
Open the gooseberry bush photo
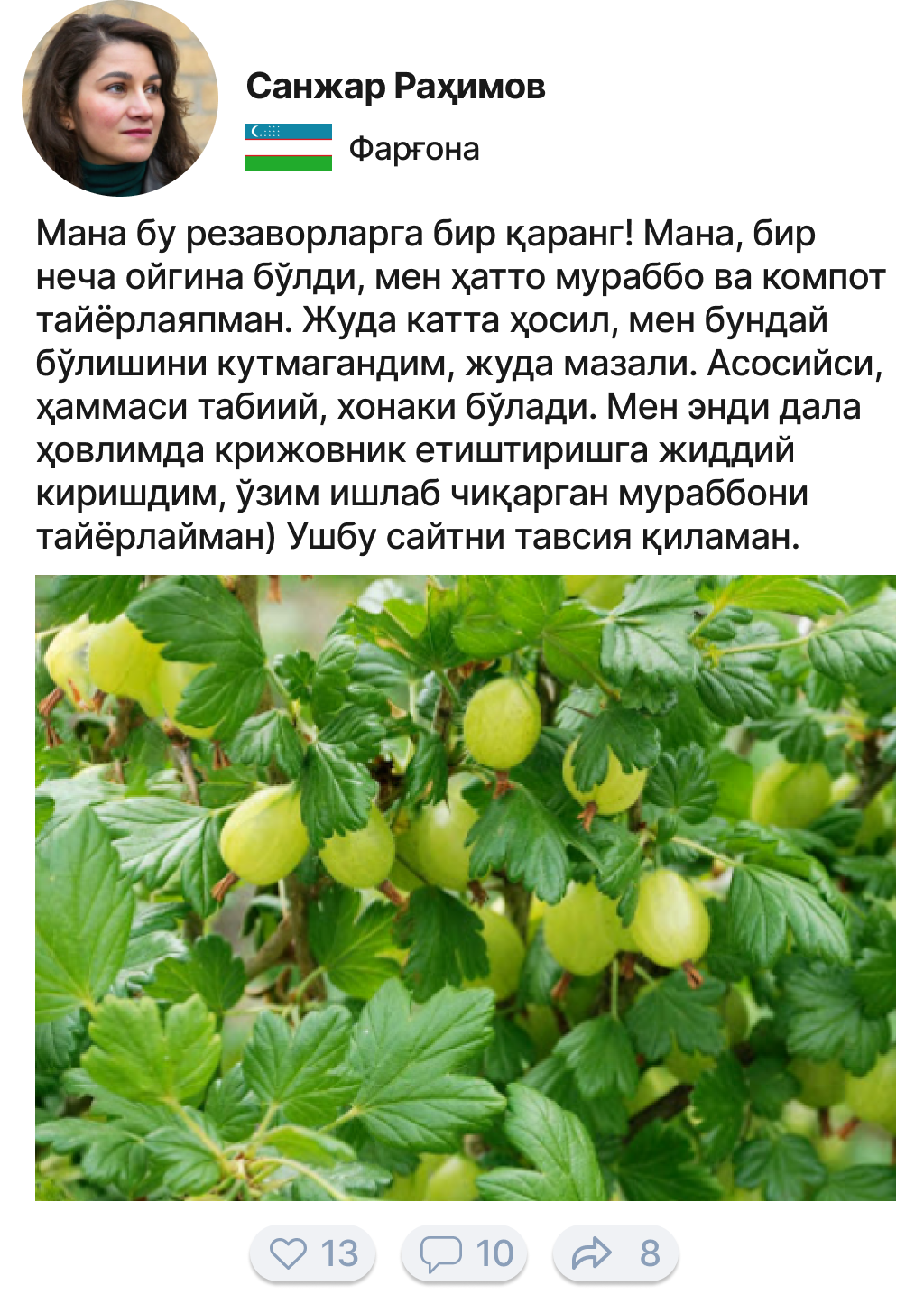tap(466, 888)
